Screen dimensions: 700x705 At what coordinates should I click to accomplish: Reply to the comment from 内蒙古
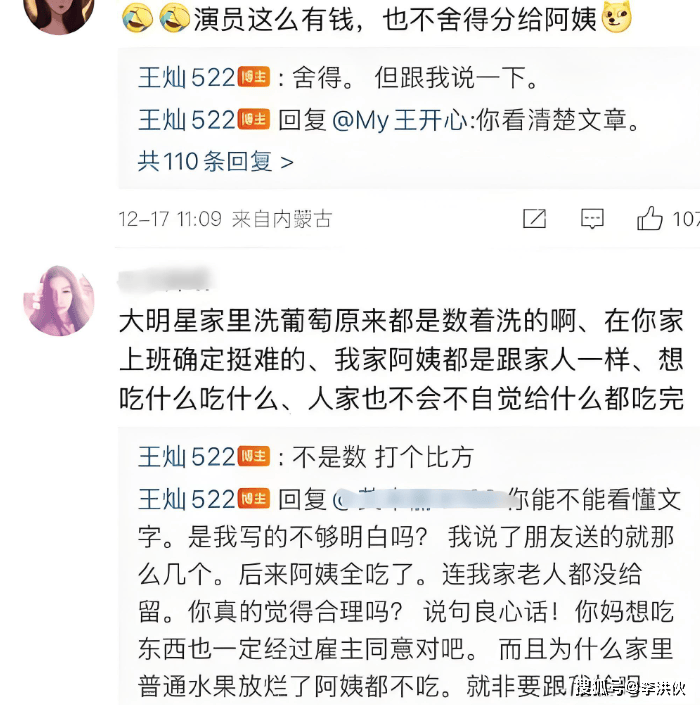click(593, 218)
